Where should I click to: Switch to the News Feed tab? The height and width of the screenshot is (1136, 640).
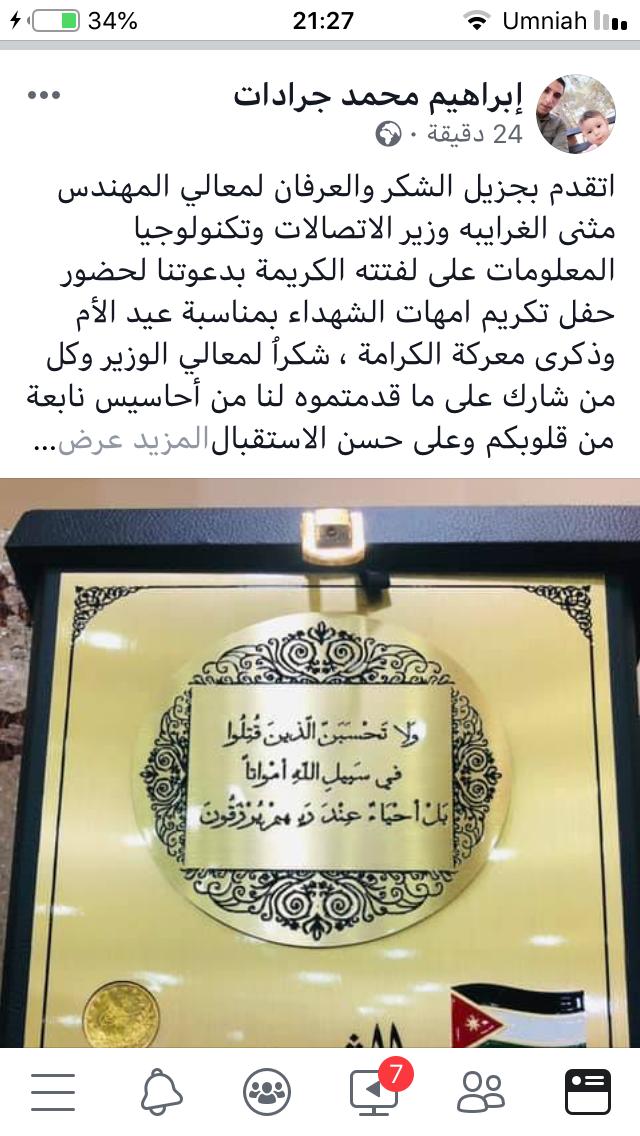(x=588, y=1090)
